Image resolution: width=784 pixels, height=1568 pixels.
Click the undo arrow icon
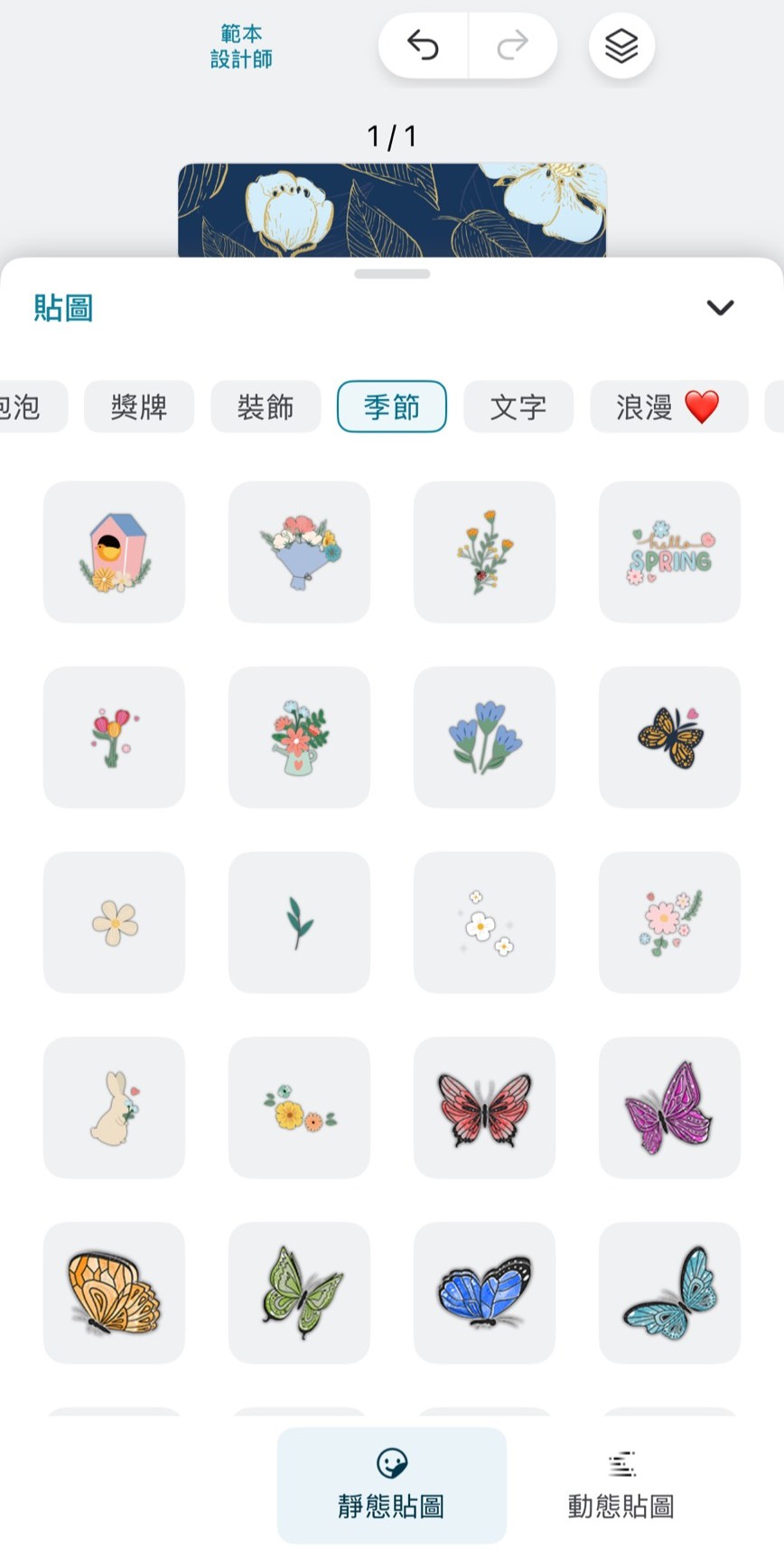pyautogui.click(x=422, y=45)
